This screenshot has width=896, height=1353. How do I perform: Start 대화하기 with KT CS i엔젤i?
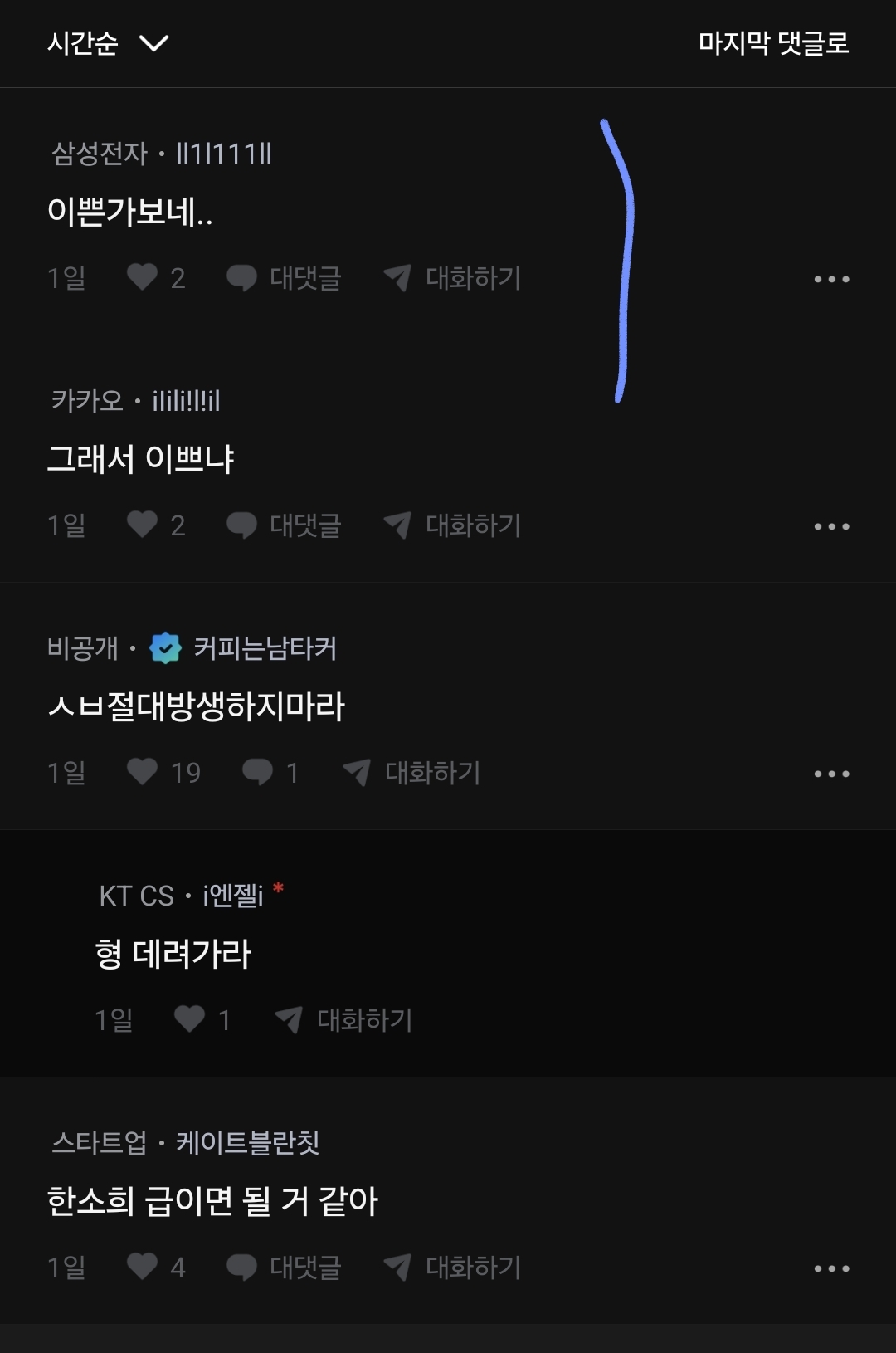pyautogui.click(x=344, y=1019)
